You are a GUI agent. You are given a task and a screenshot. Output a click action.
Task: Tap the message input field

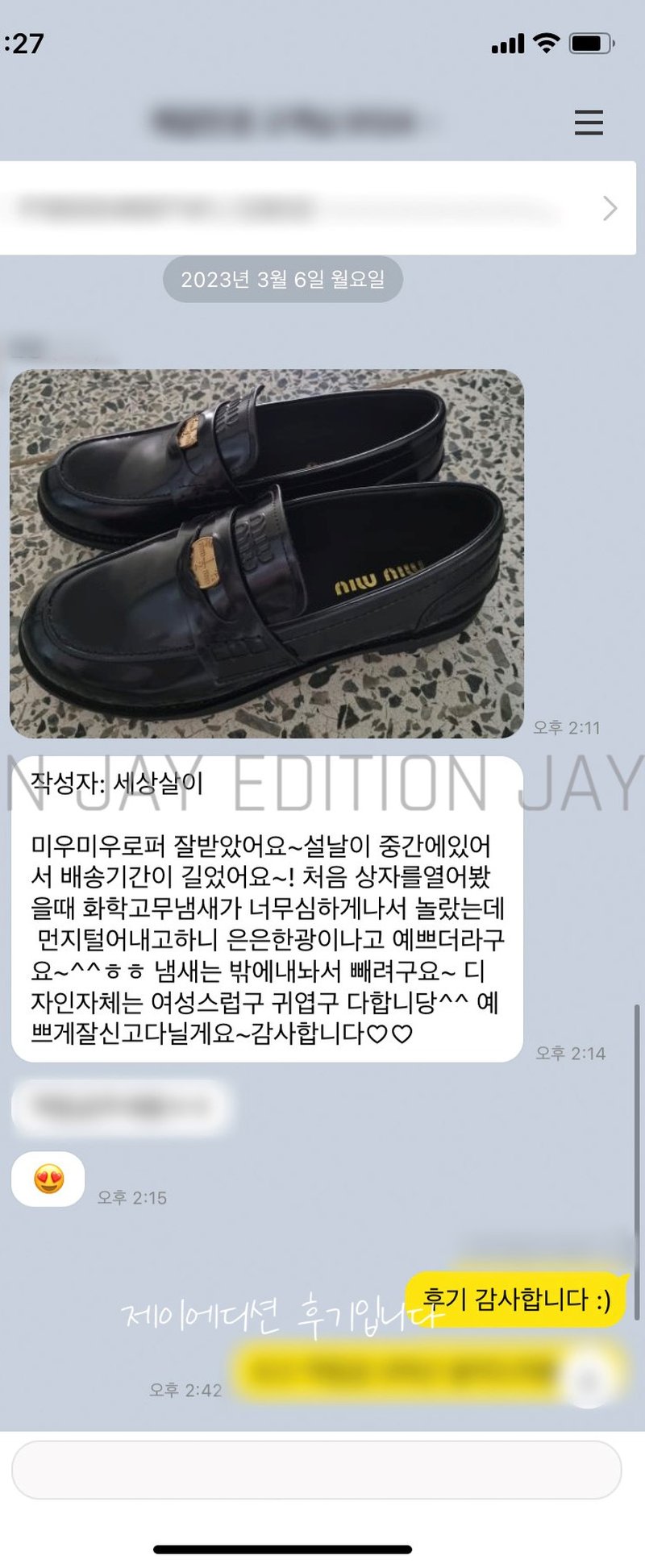pyautogui.click(x=316, y=1470)
